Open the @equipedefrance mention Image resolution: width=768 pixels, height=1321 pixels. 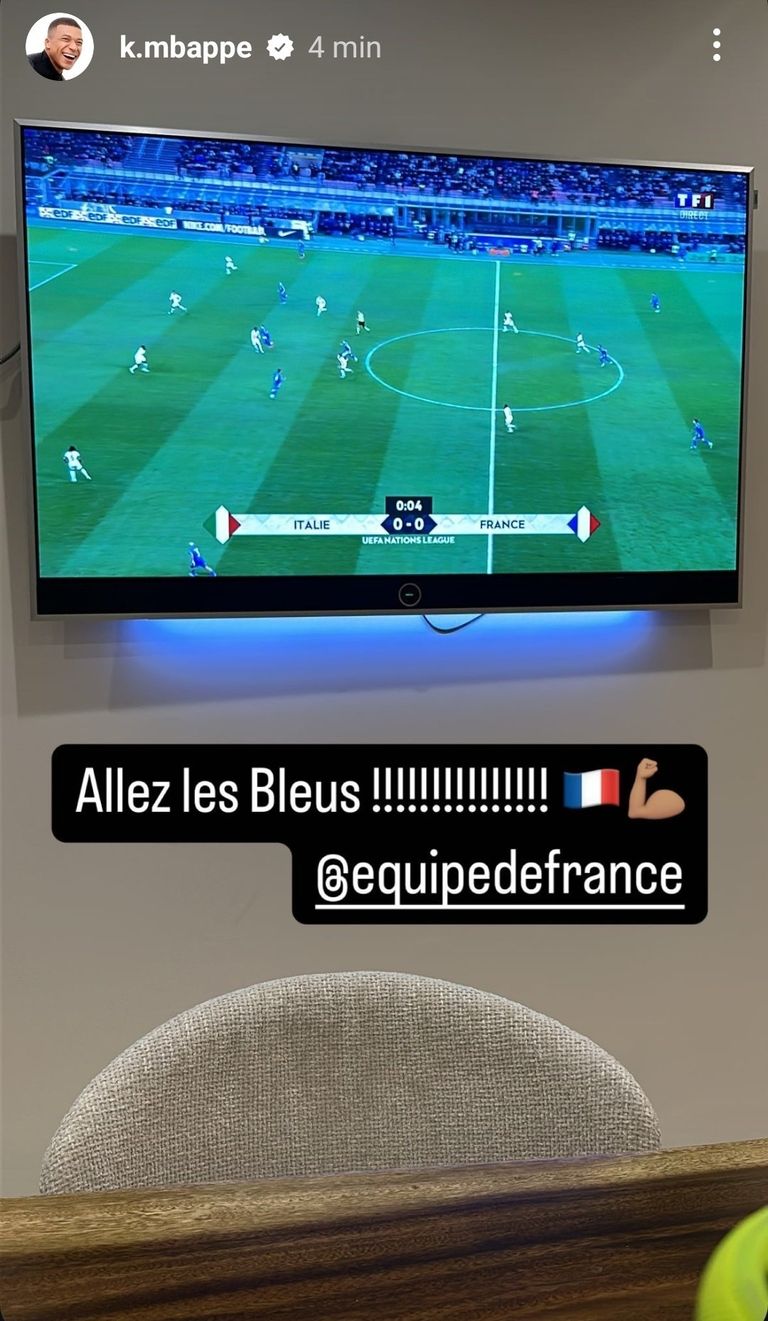[x=499, y=876]
